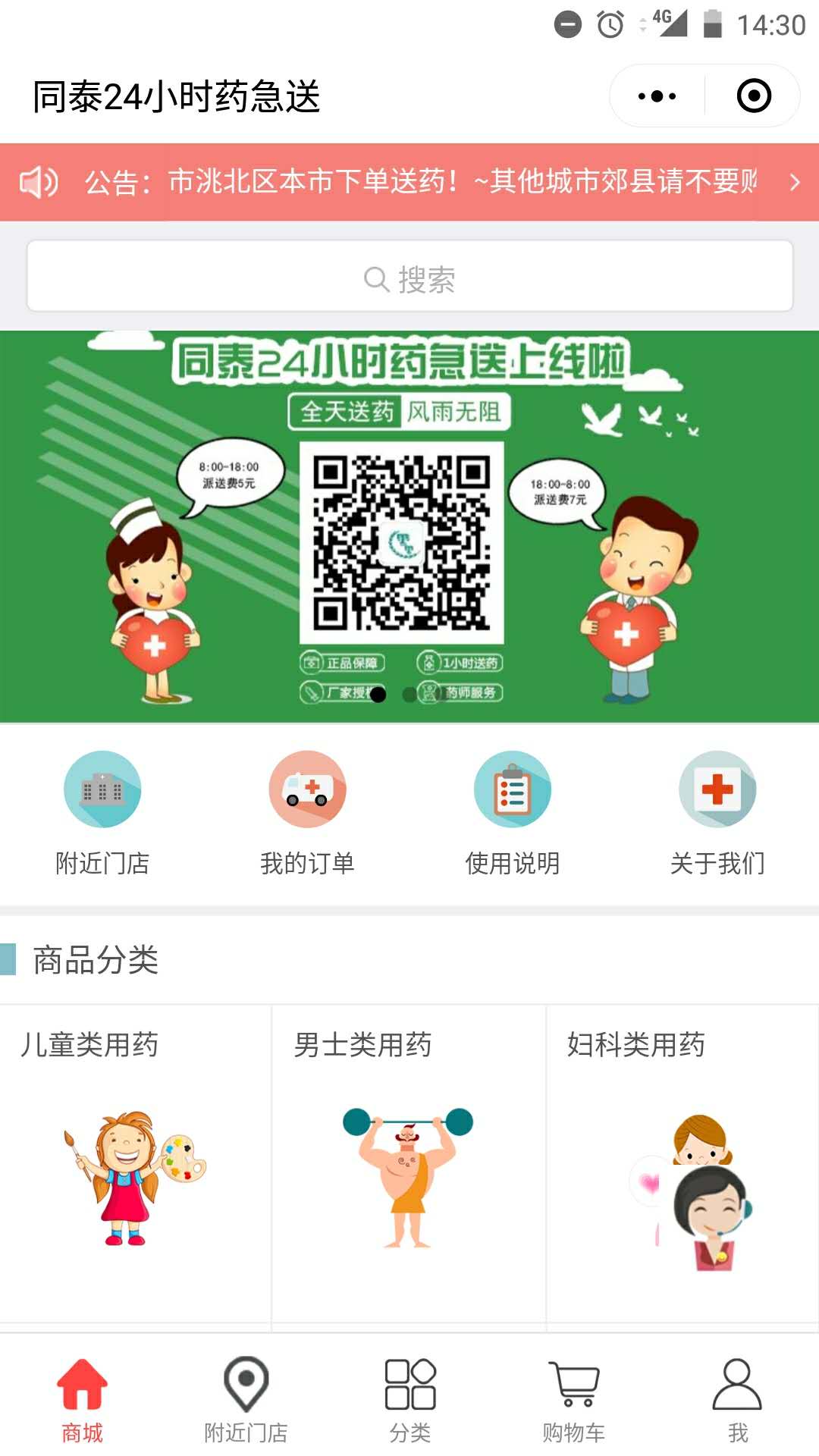This screenshot has height=1456, width=819.
Task: Expand the 公告 announcement banner
Action: pos(793,182)
